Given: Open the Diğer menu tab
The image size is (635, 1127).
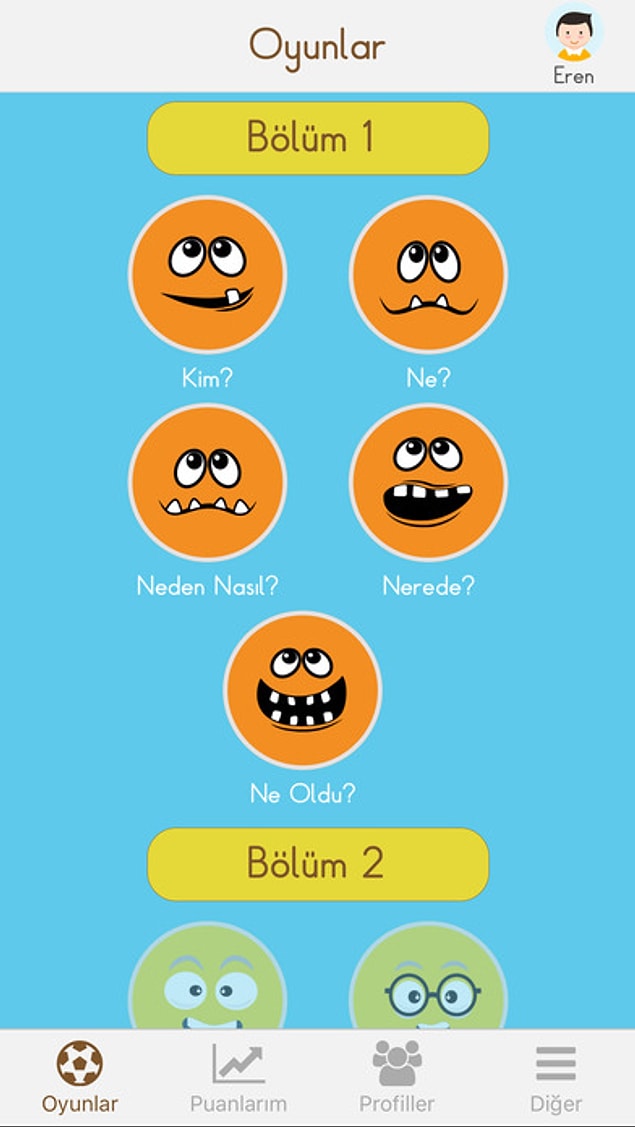Looking at the screenshot, I should [556, 1077].
